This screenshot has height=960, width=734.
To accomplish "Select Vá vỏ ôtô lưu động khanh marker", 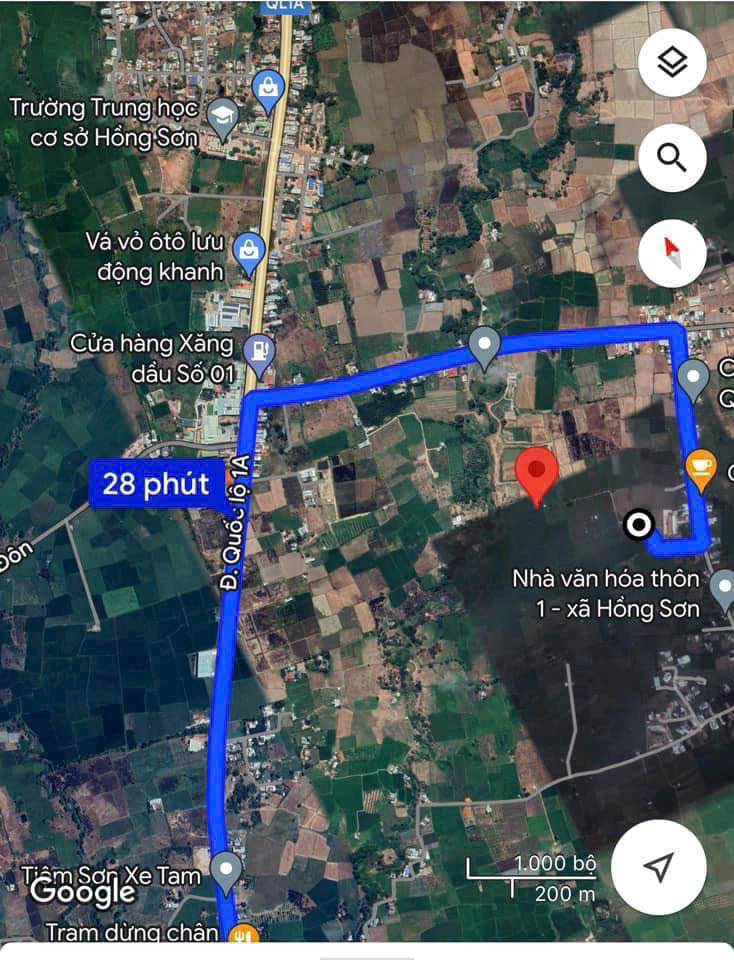I will [x=247, y=254].
